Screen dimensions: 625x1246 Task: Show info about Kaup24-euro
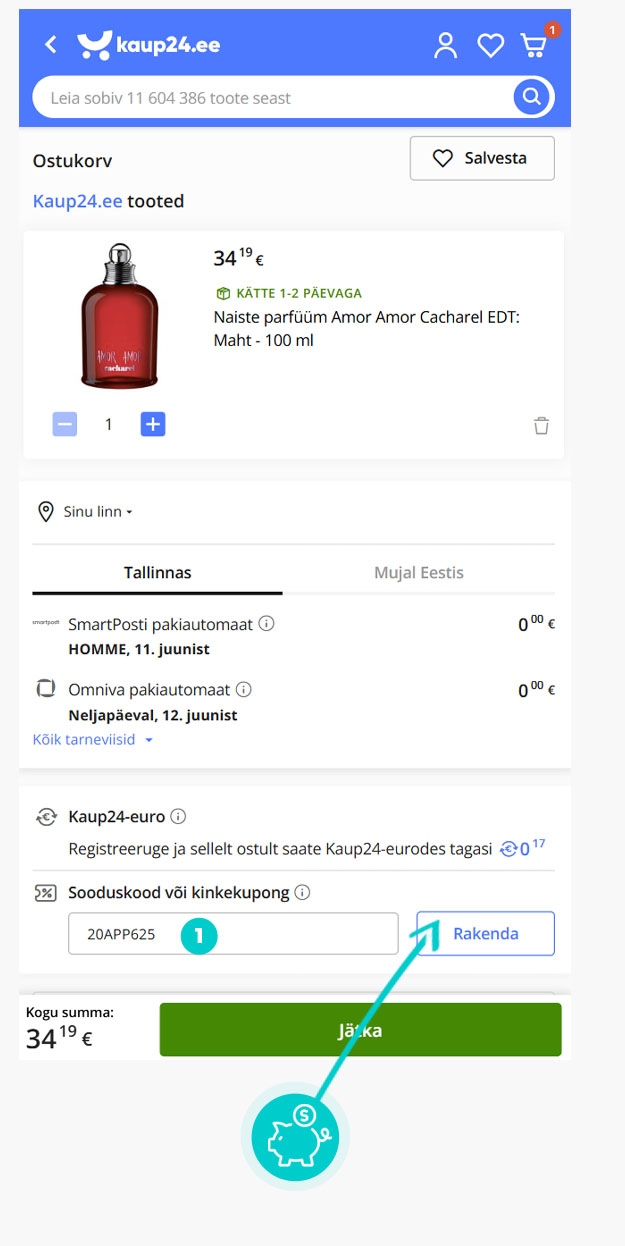(178, 816)
